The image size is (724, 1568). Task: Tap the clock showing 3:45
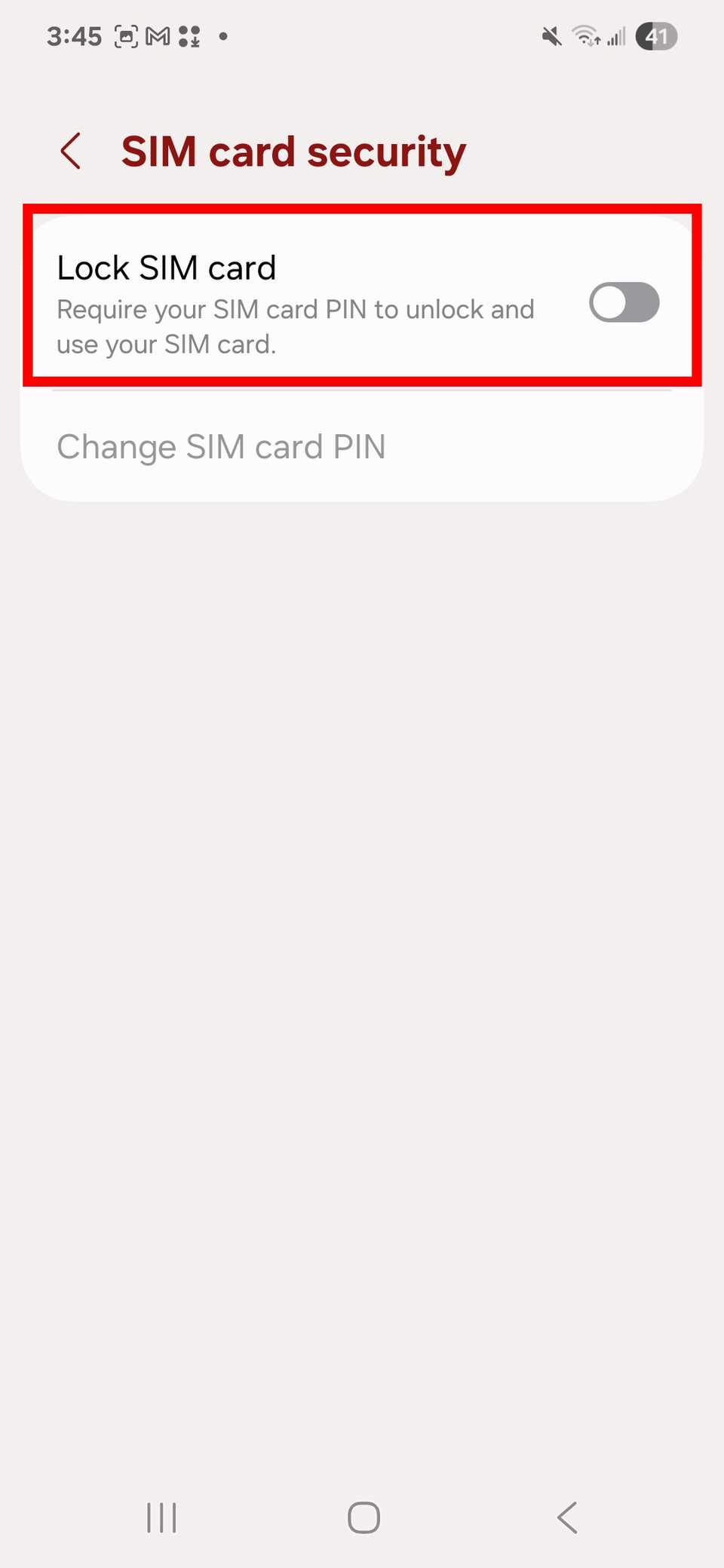coord(74,35)
